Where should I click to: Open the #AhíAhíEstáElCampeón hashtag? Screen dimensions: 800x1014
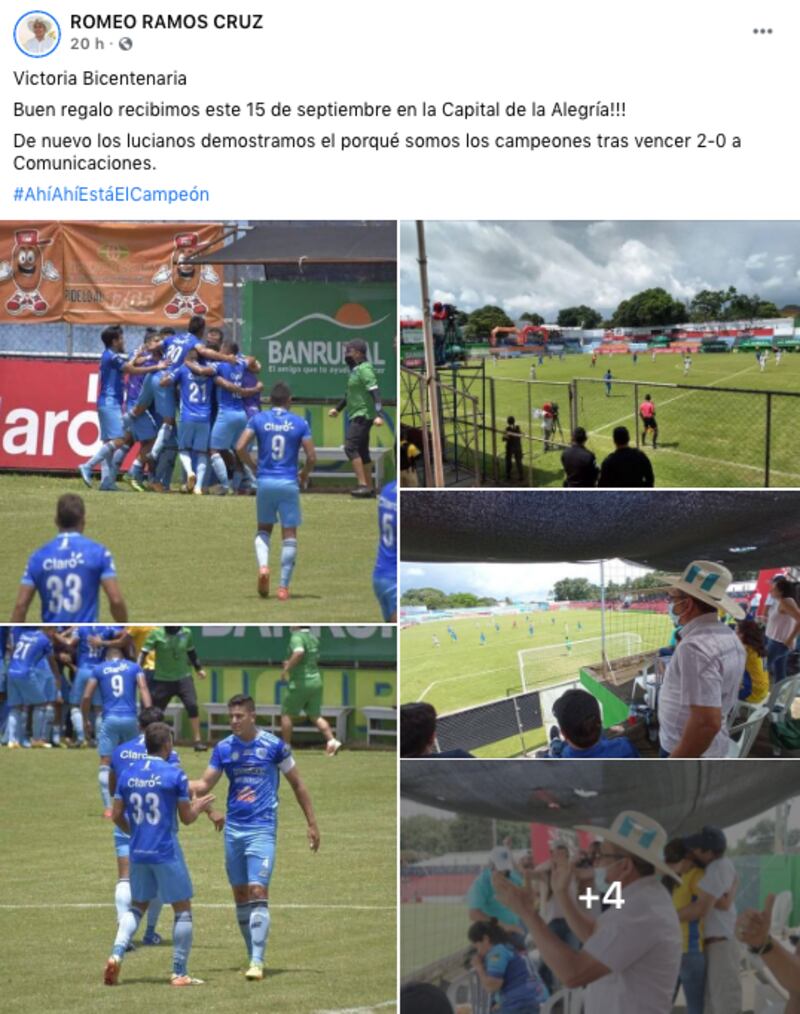(111, 194)
